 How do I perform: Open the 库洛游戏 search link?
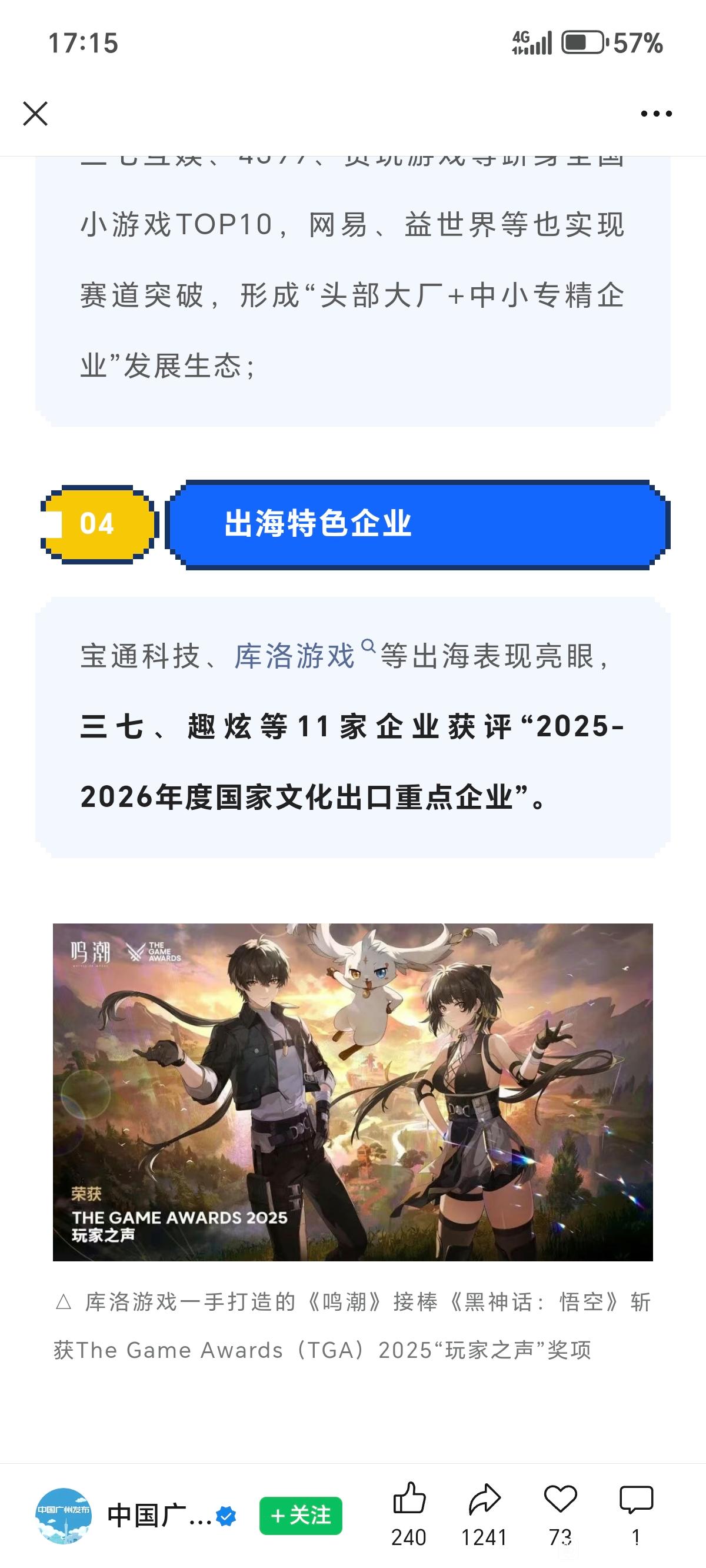295,656
